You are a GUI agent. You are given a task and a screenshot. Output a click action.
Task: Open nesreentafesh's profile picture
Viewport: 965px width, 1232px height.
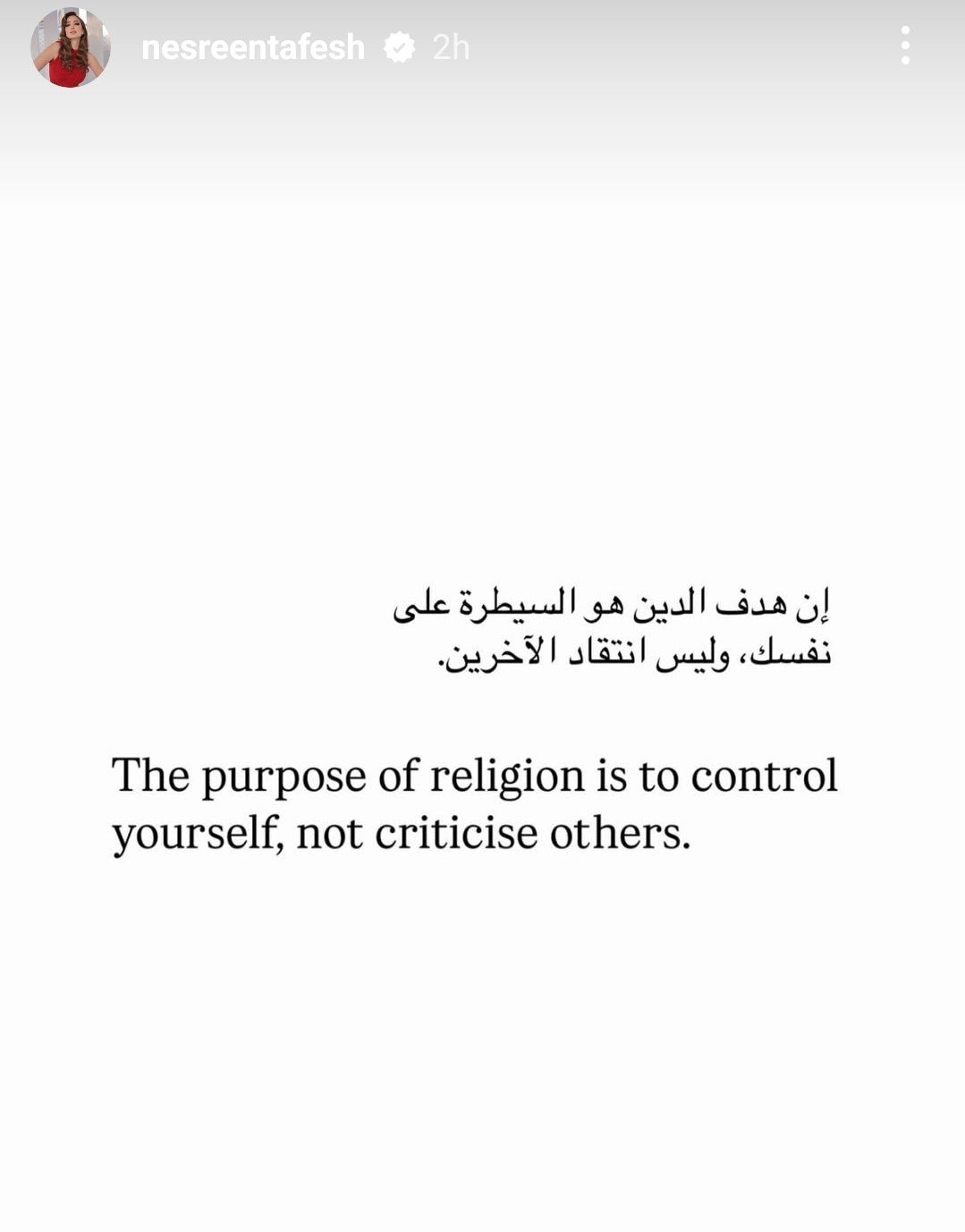click(x=70, y=47)
